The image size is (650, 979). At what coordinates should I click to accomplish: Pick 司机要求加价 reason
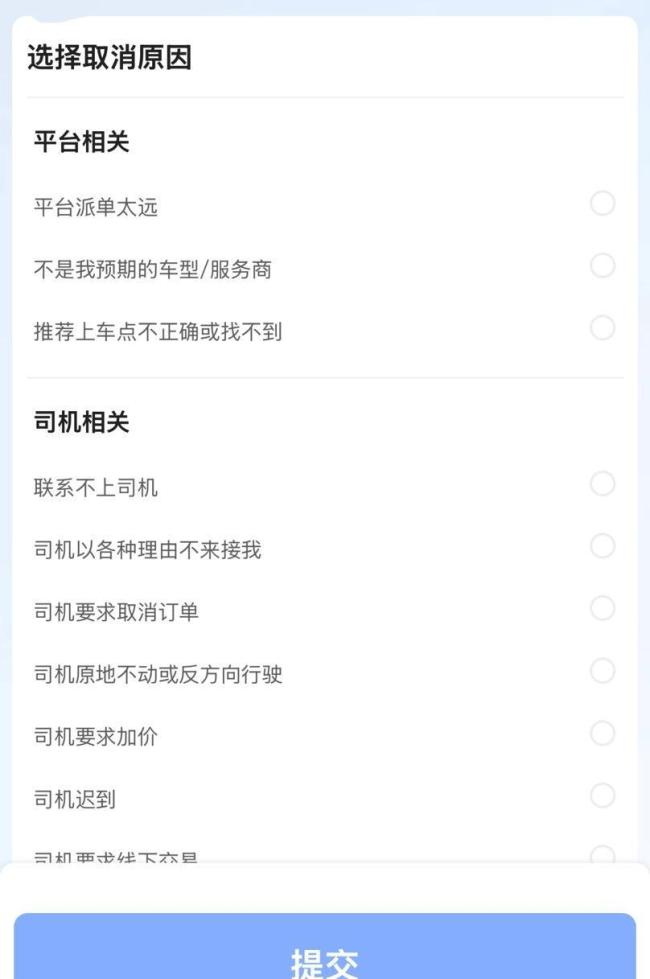click(x=602, y=733)
